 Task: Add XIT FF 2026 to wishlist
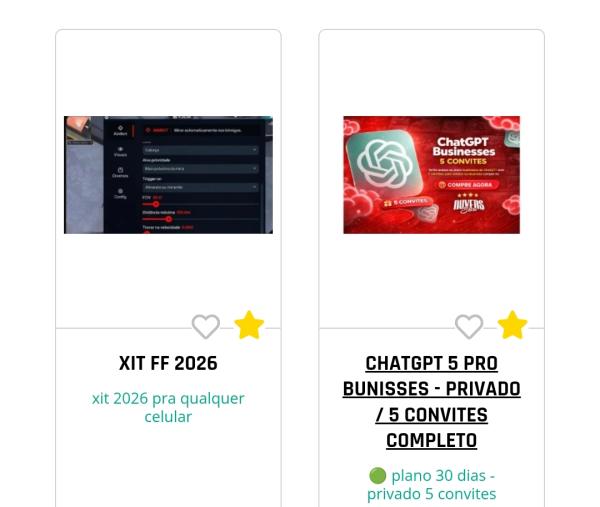coord(206,326)
